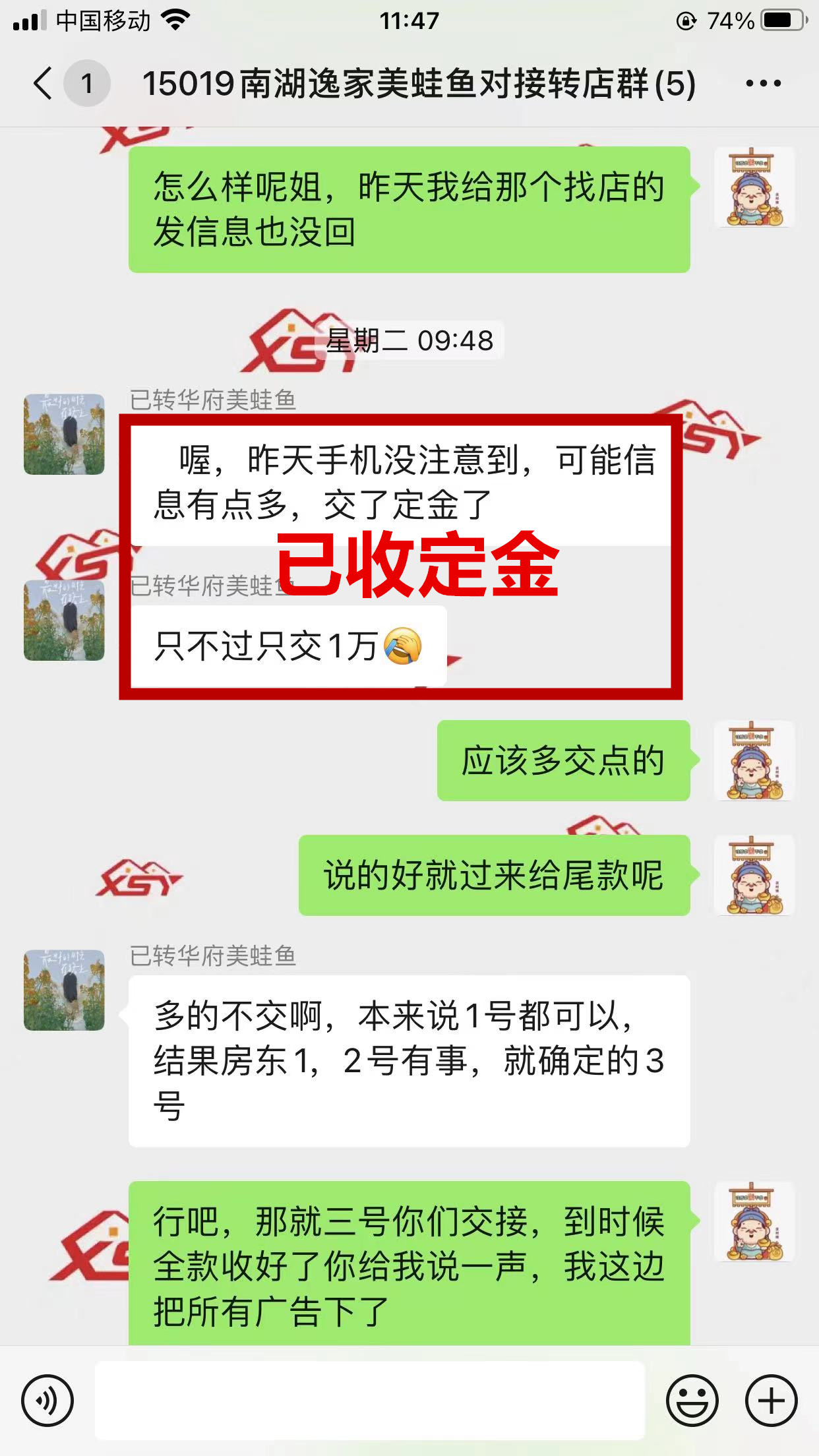
Task: Open the plus attachment menu
Action: click(x=771, y=1400)
